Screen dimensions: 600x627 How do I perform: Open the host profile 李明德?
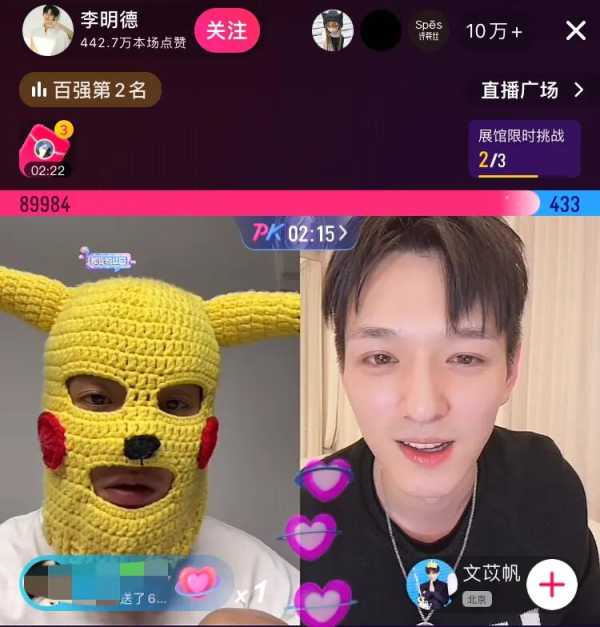click(x=48, y=30)
